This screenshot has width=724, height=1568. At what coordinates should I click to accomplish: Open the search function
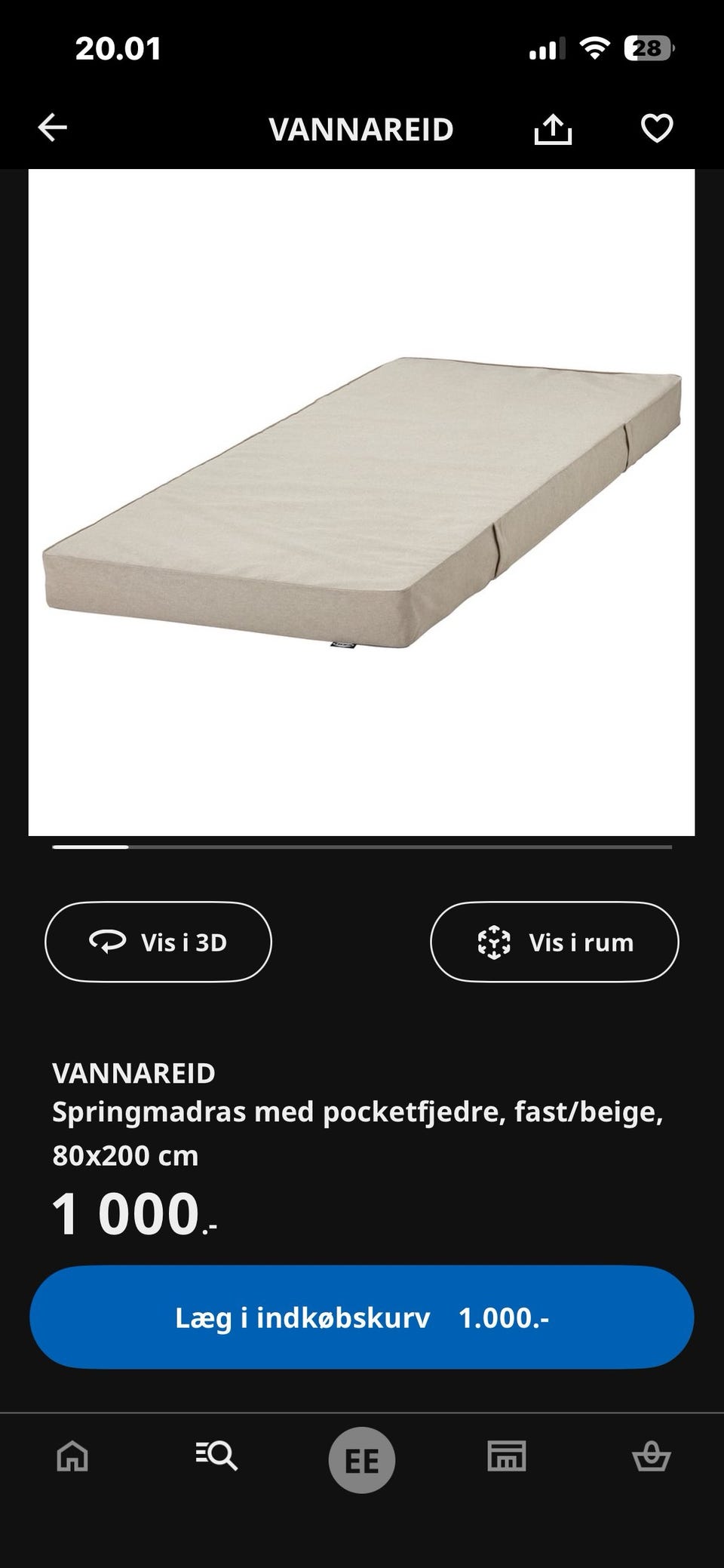click(216, 1458)
